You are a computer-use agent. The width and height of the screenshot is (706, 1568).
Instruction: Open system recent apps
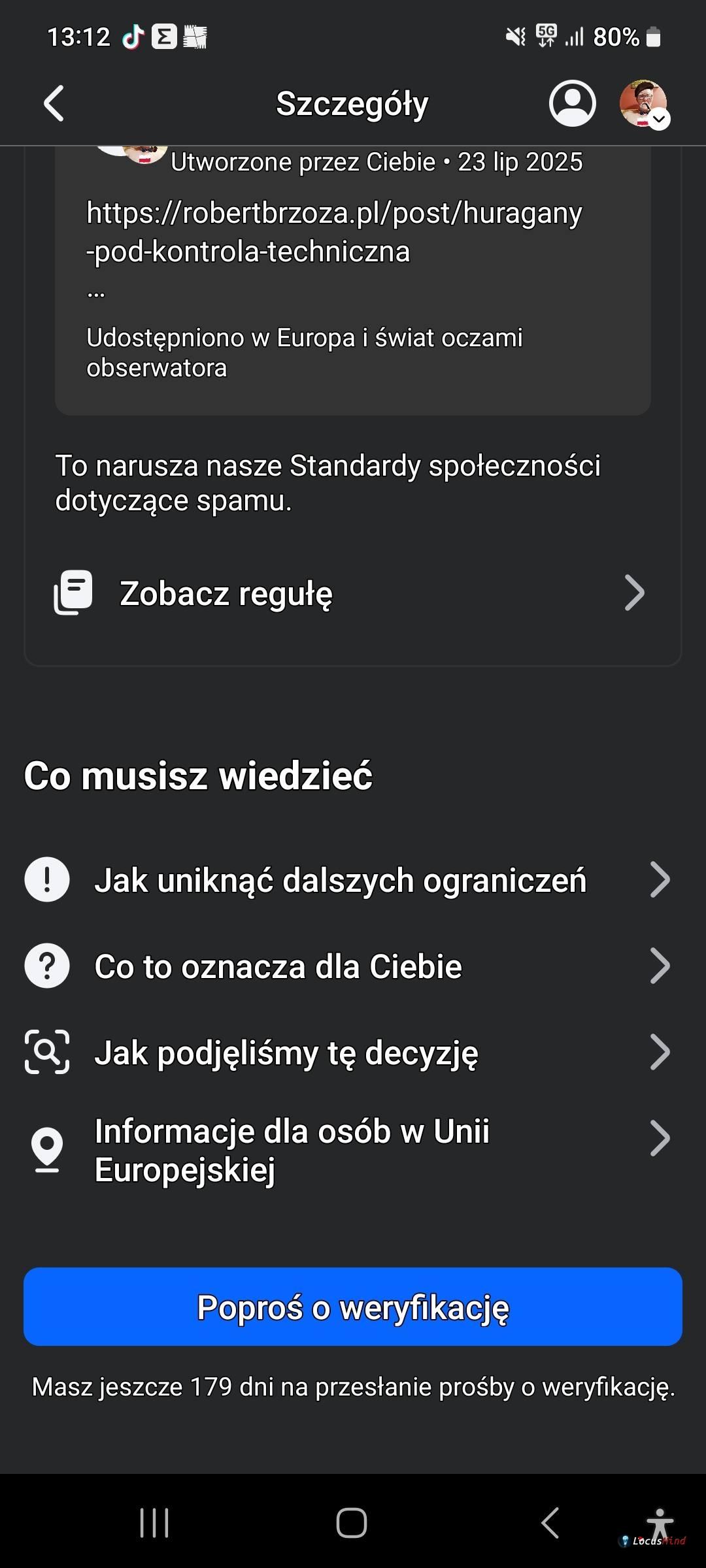point(155,1523)
